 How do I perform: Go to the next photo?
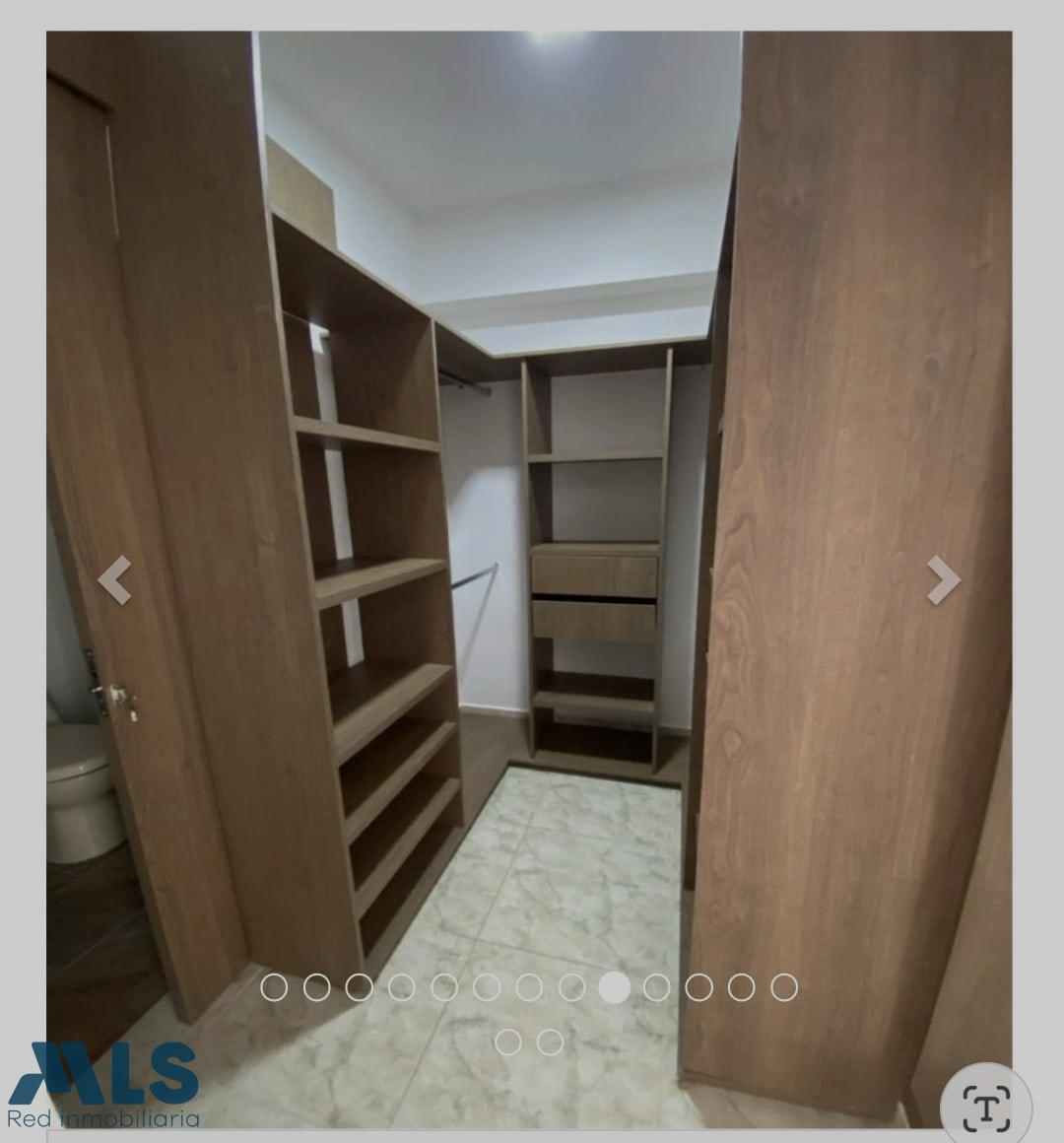point(943,580)
